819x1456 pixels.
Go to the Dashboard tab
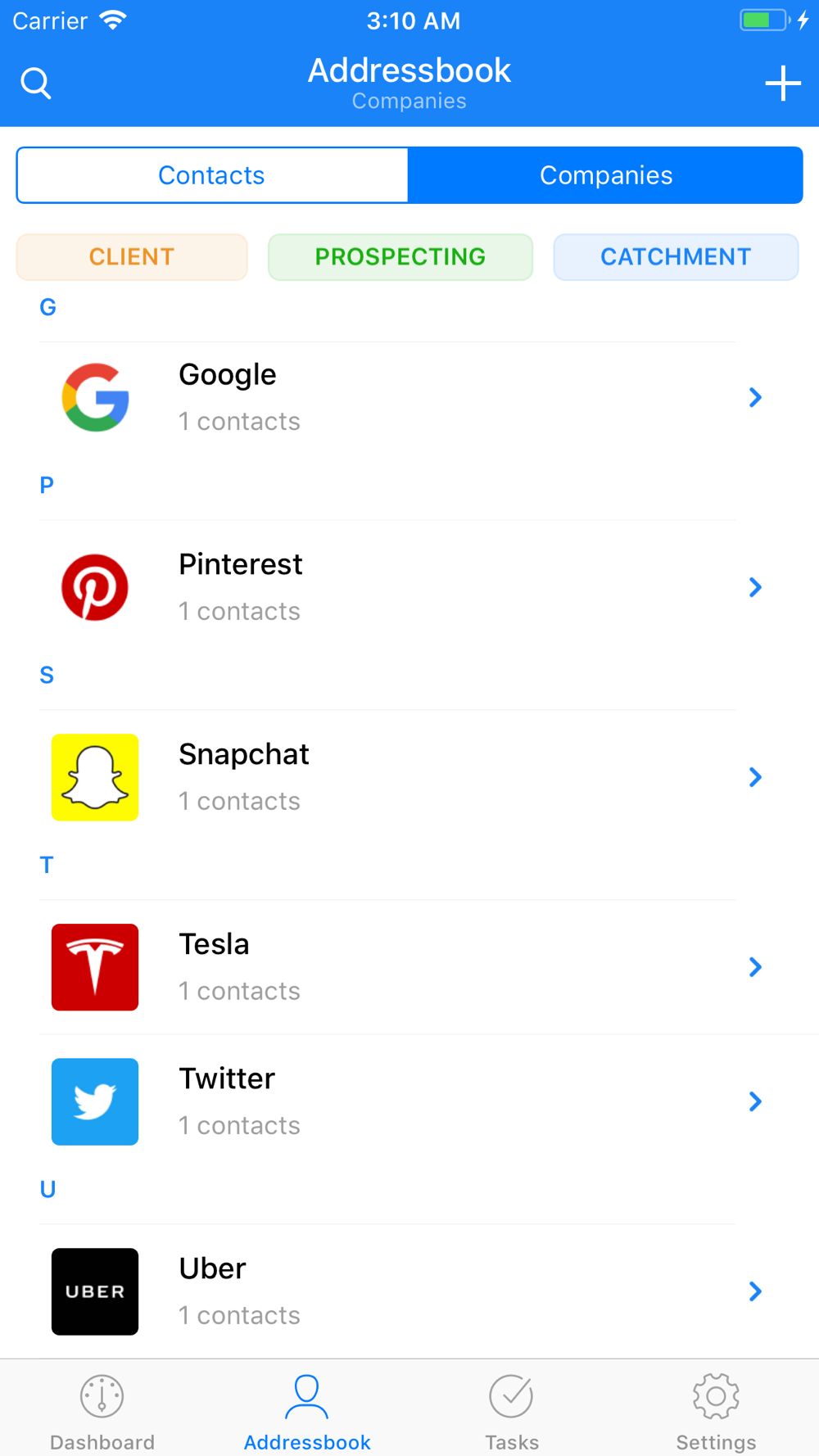[x=102, y=1412]
